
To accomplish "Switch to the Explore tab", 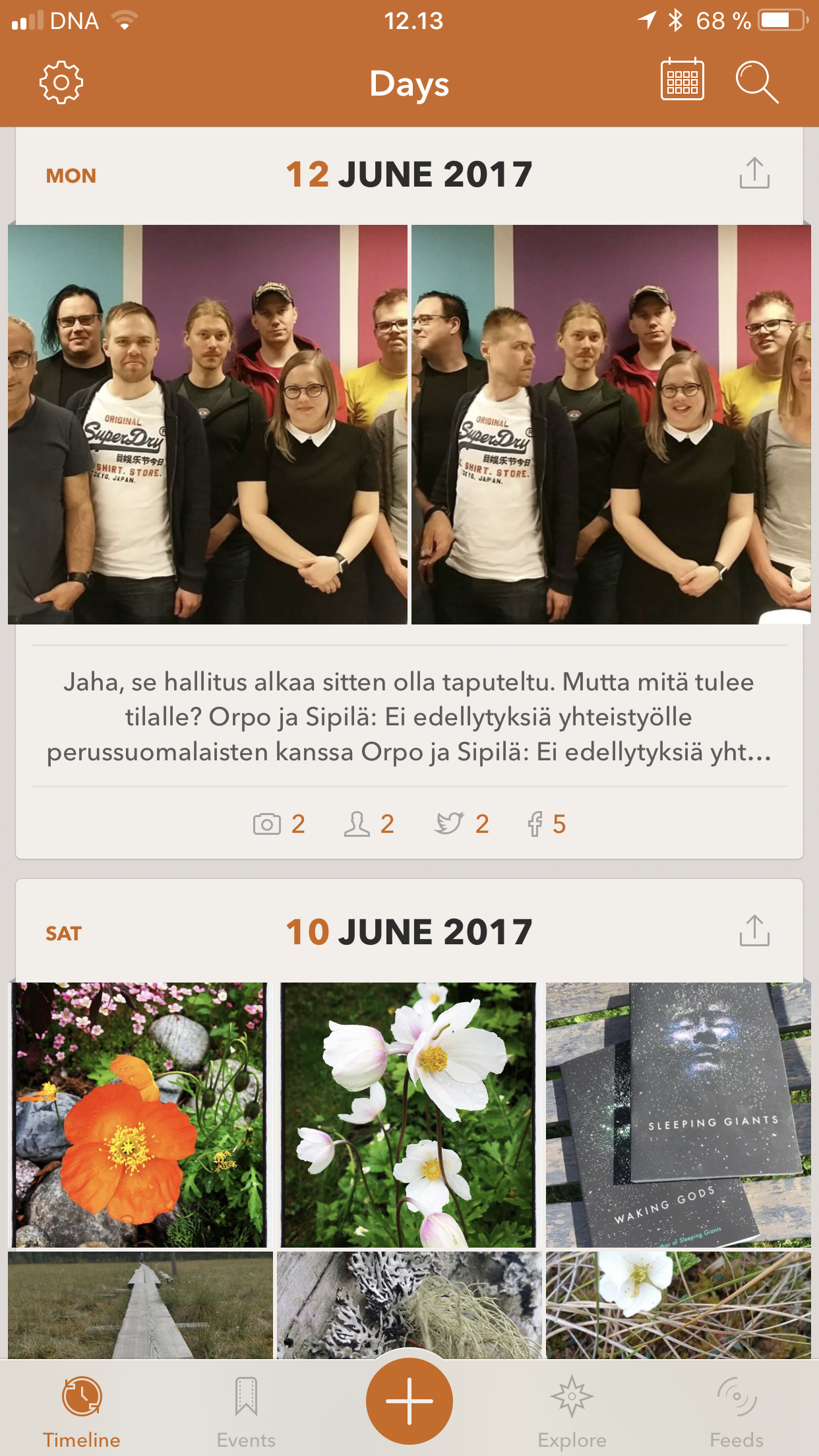I will [572, 1411].
